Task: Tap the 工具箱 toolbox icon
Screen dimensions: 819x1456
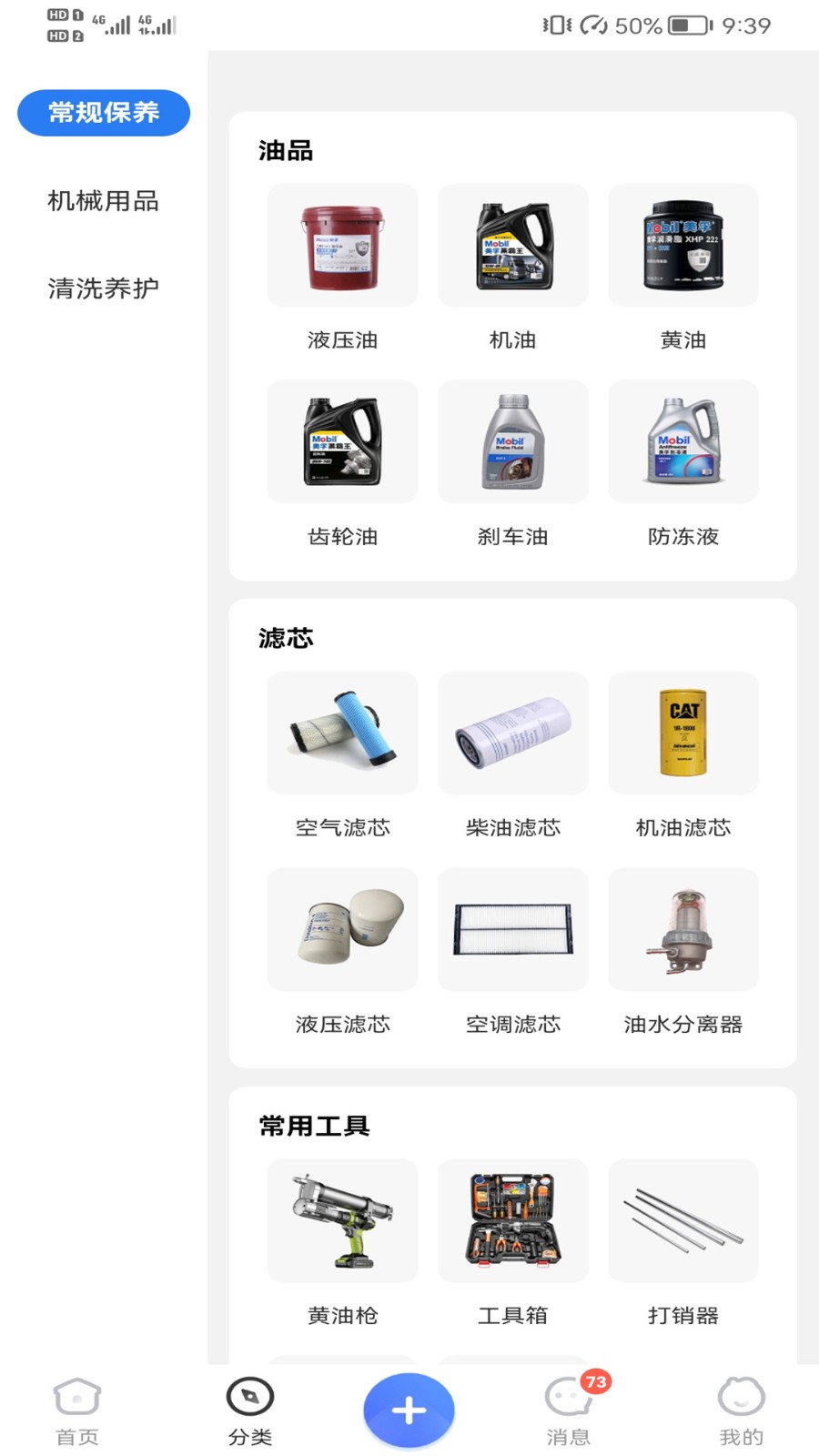Action: (512, 1220)
